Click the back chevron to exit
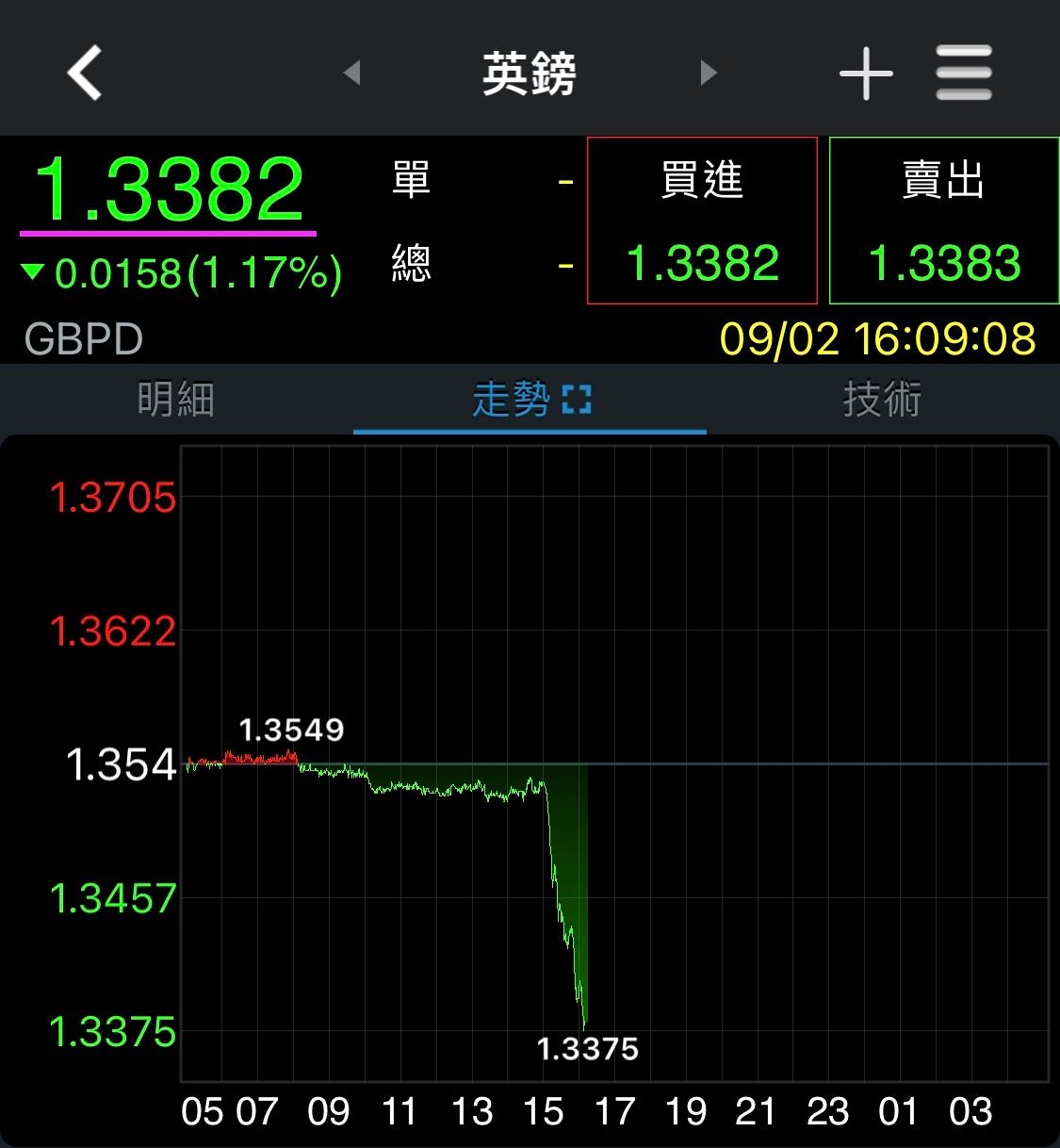1060x1148 pixels. 82,72
